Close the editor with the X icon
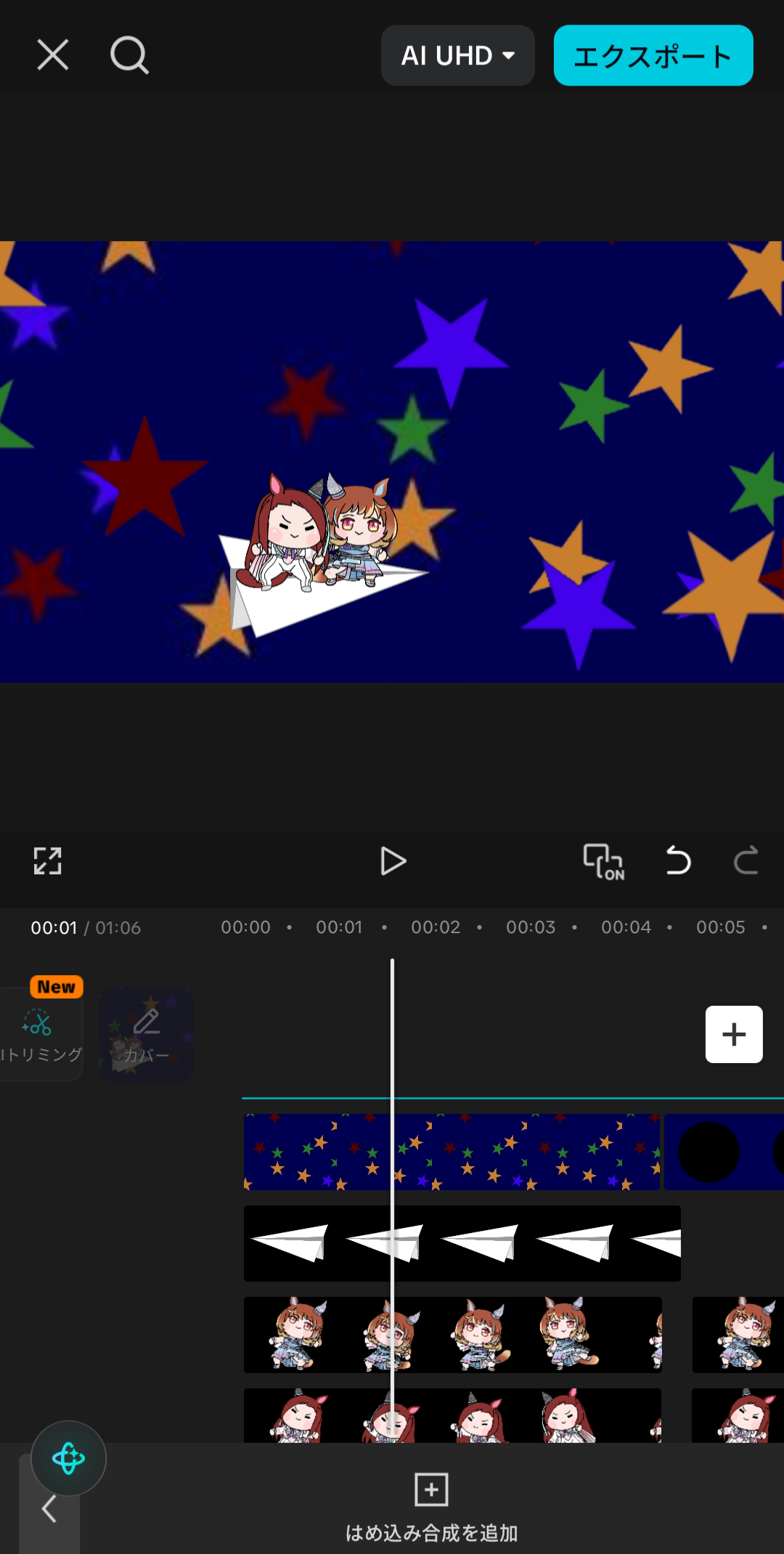 (x=53, y=55)
